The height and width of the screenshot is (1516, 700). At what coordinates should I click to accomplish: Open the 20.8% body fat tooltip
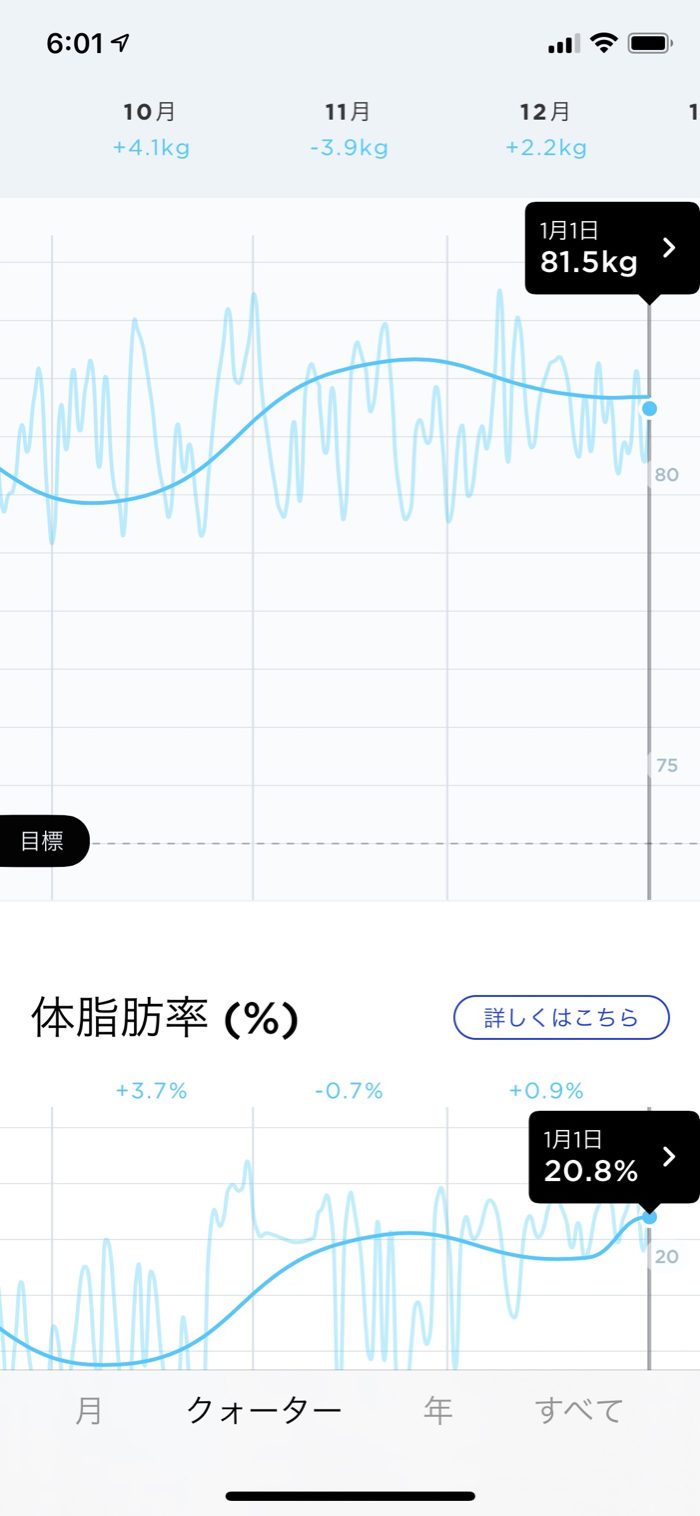click(x=614, y=1157)
